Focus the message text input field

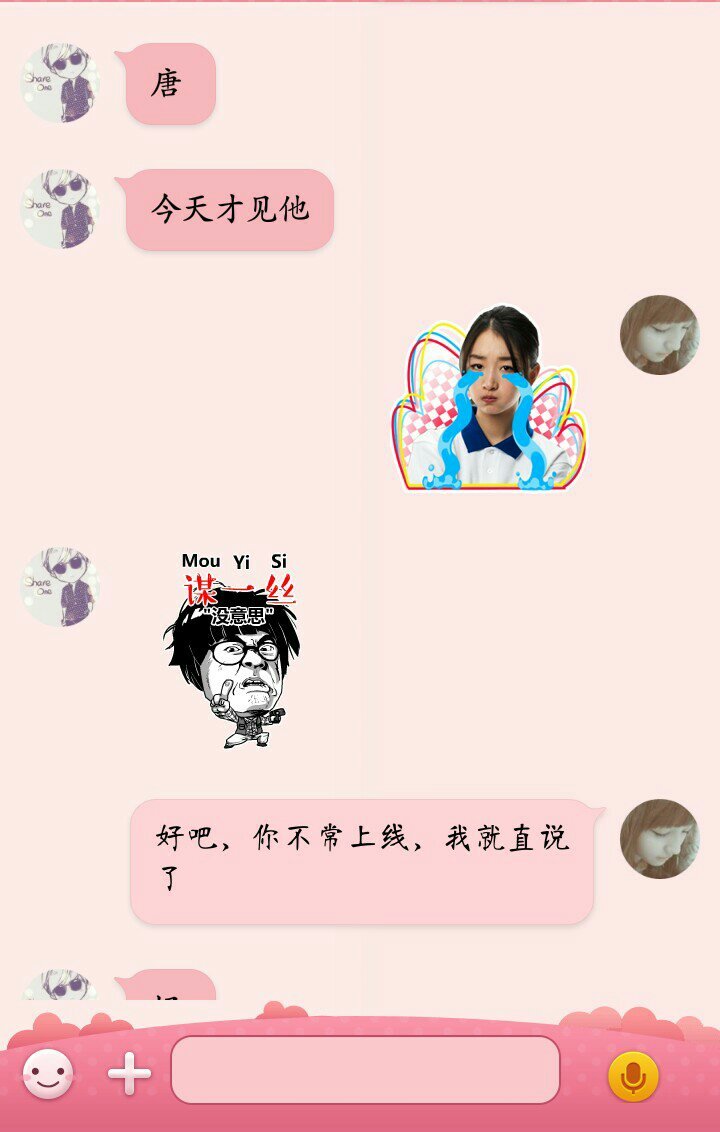click(x=365, y=1070)
